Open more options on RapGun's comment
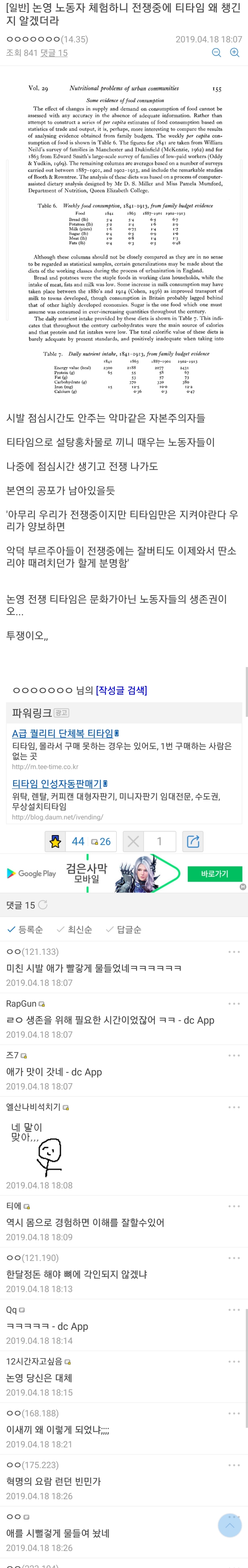248x1568 pixels. click(x=234, y=1004)
